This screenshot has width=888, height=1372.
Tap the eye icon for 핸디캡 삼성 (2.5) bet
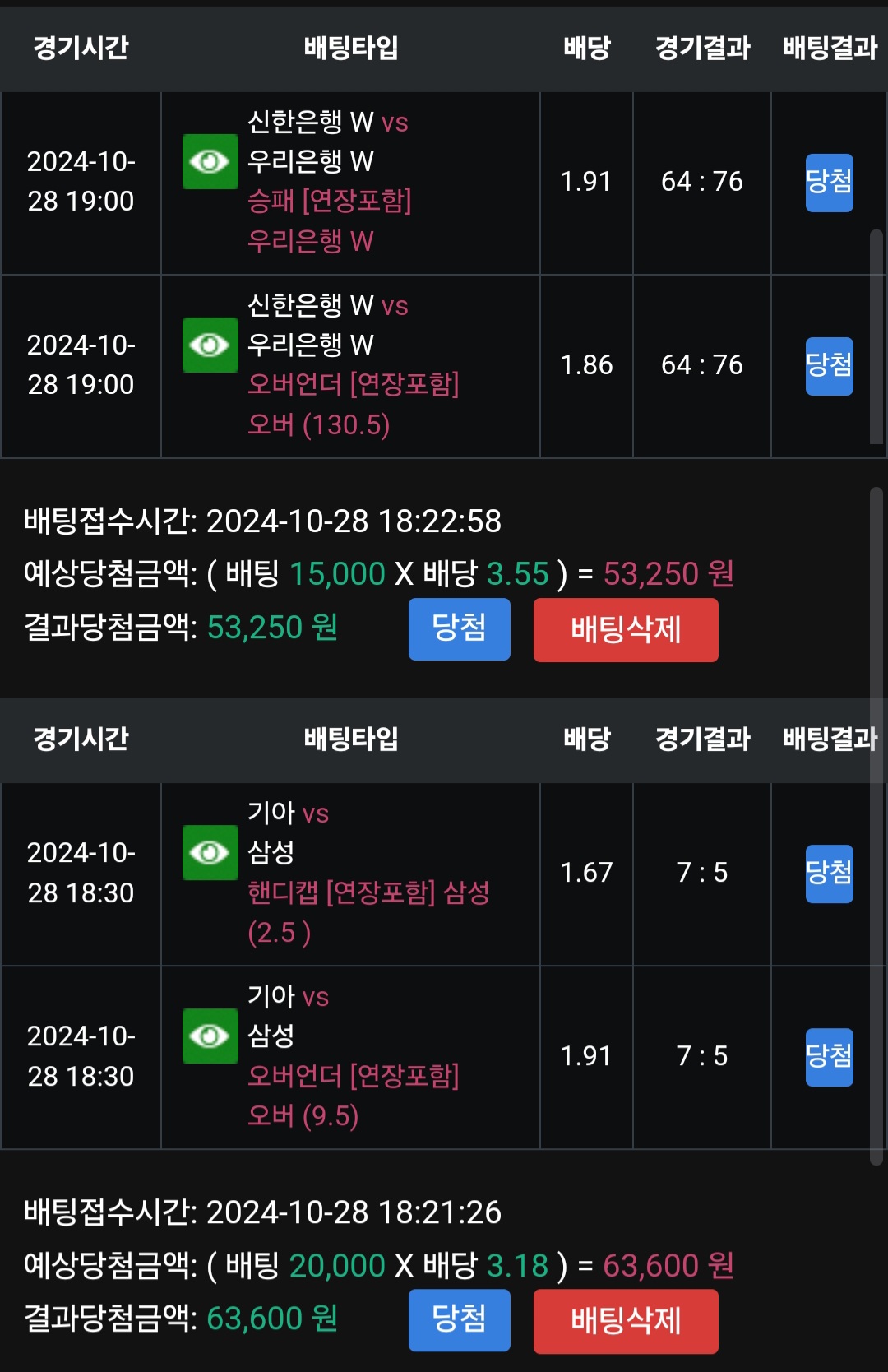click(210, 852)
